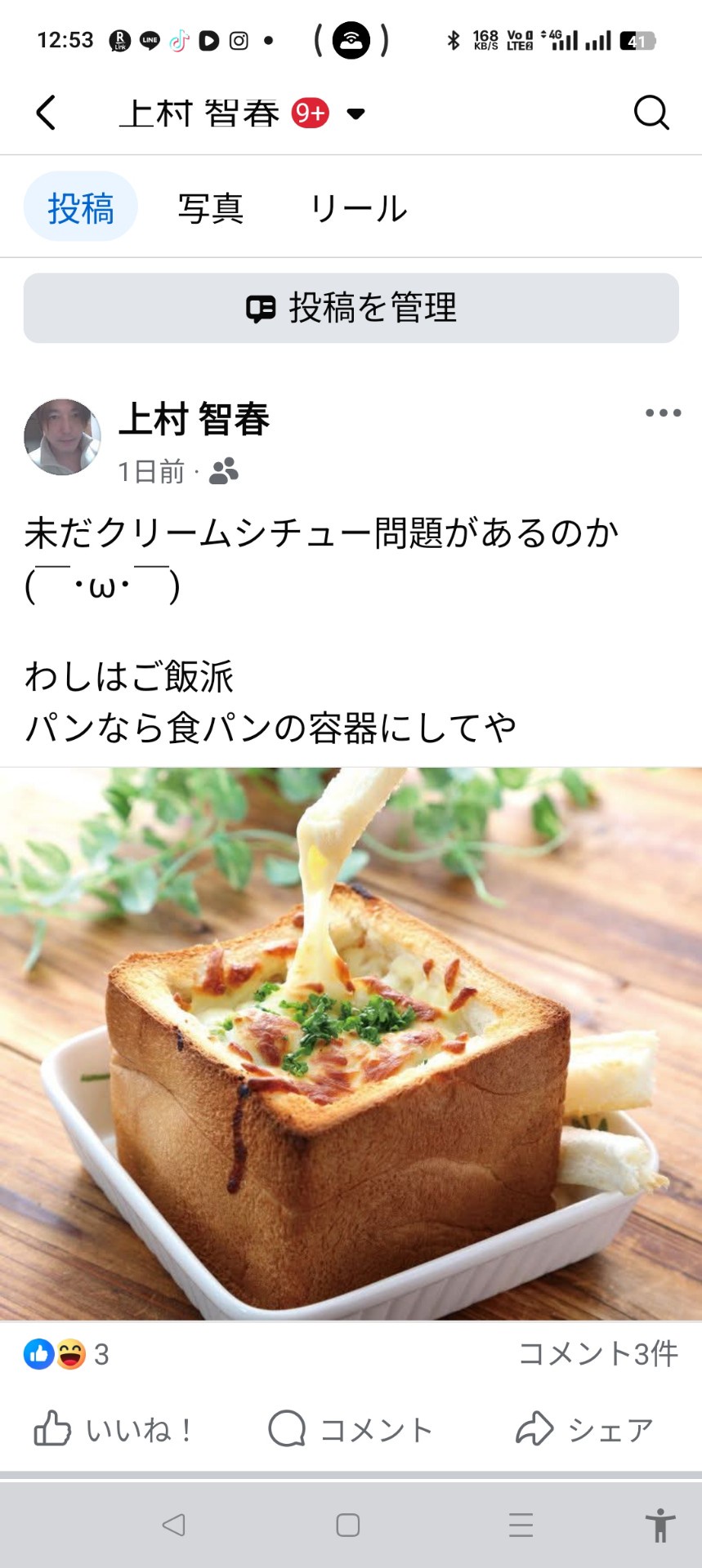The image size is (702, 1568).
Task: Select the 投稿 tab
Action: pos(81,207)
